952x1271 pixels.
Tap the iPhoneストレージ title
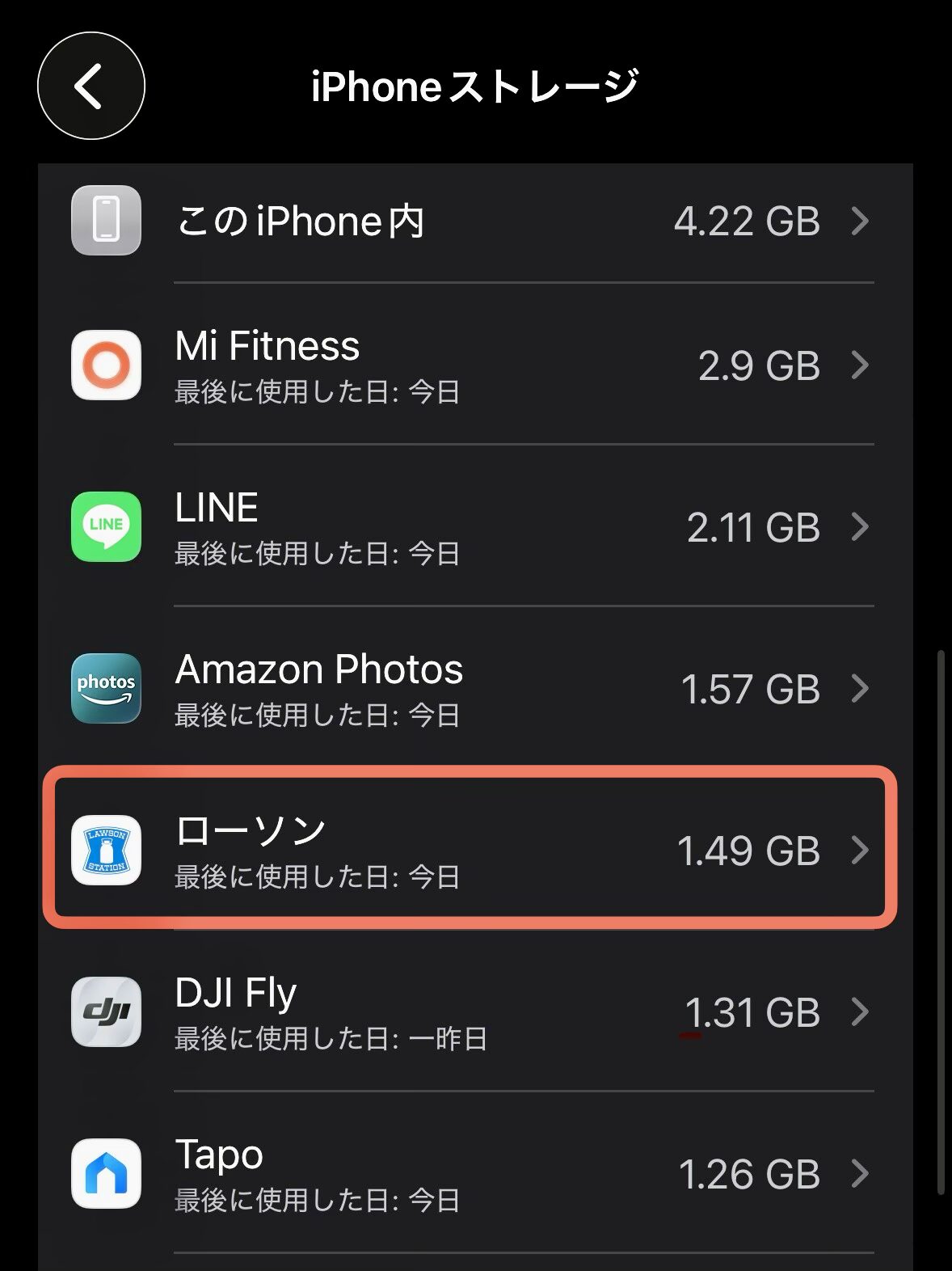[476, 85]
